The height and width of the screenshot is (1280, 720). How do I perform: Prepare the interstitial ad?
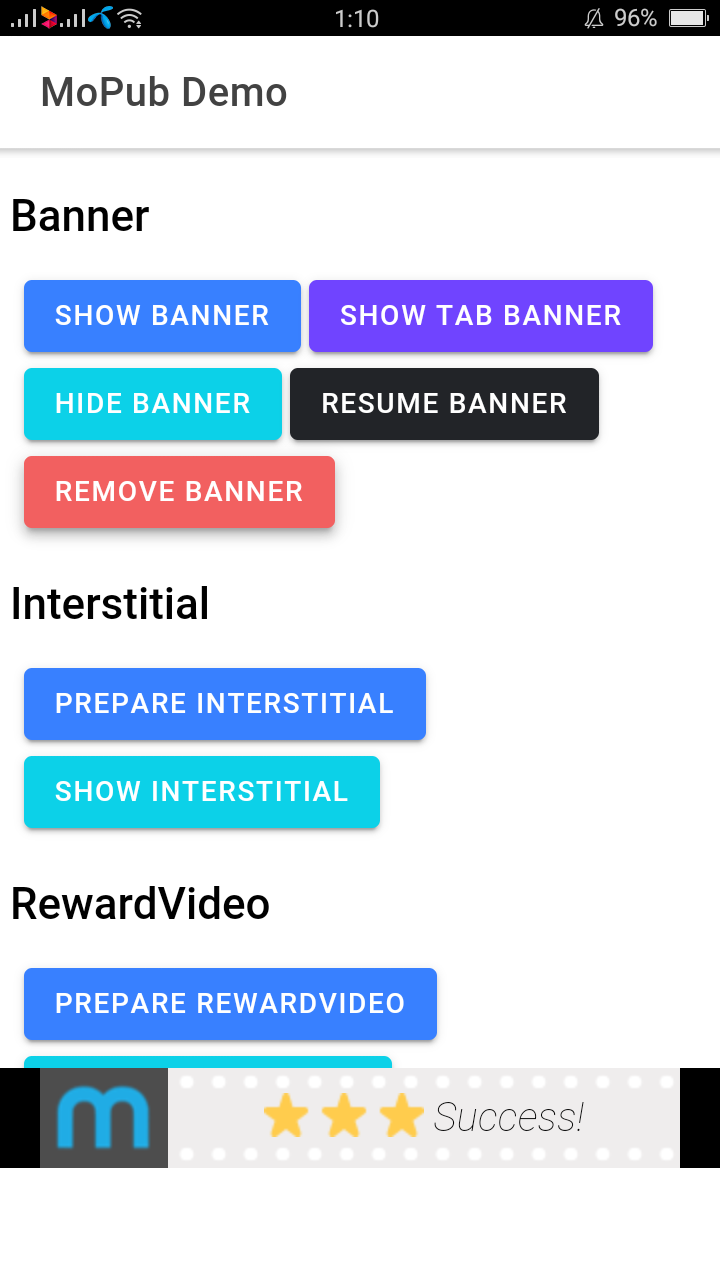pyautogui.click(x=224, y=704)
